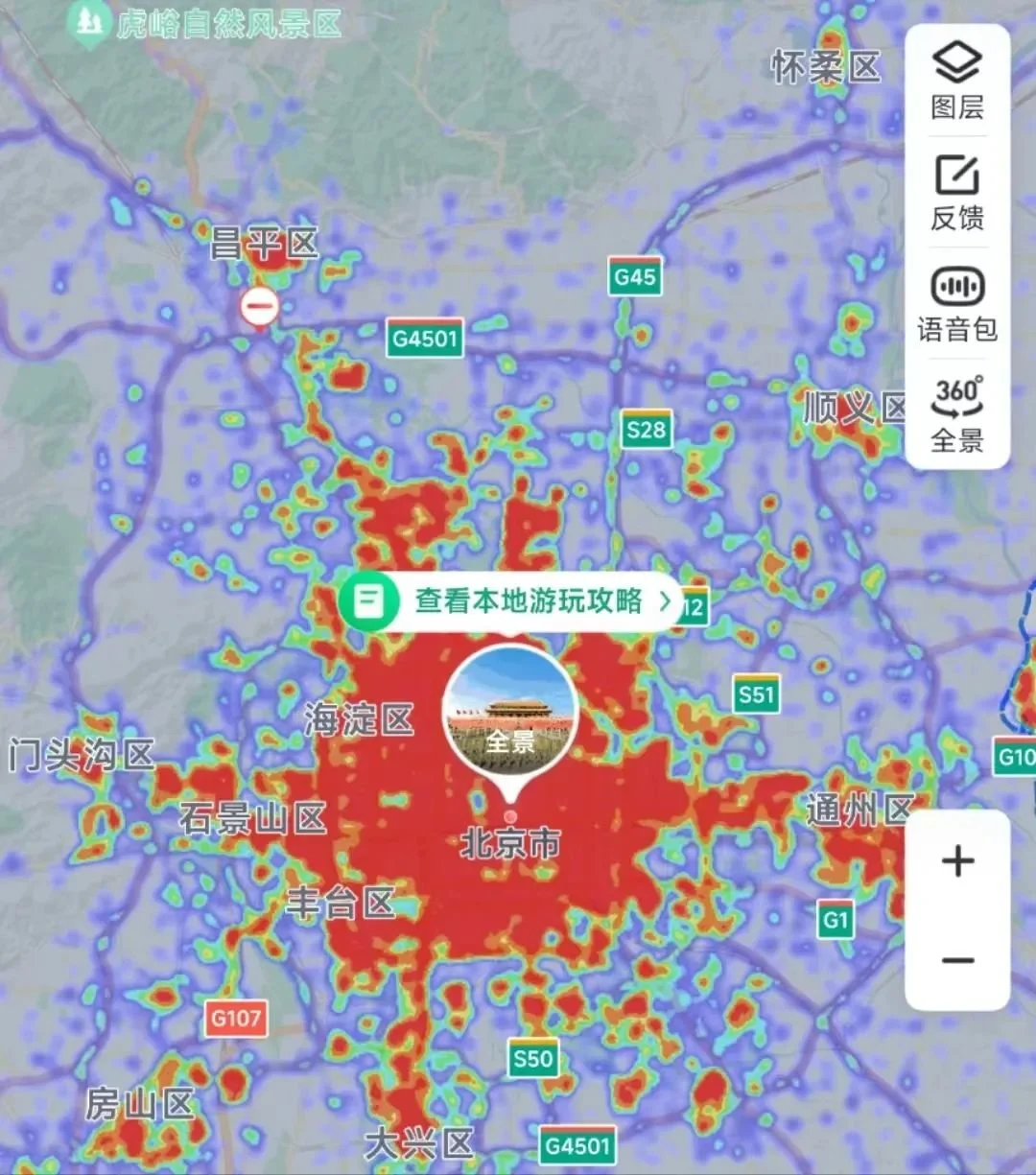Image resolution: width=1036 pixels, height=1175 pixels.
Task: Click the green guide icon on the banner
Action: pos(369,602)
